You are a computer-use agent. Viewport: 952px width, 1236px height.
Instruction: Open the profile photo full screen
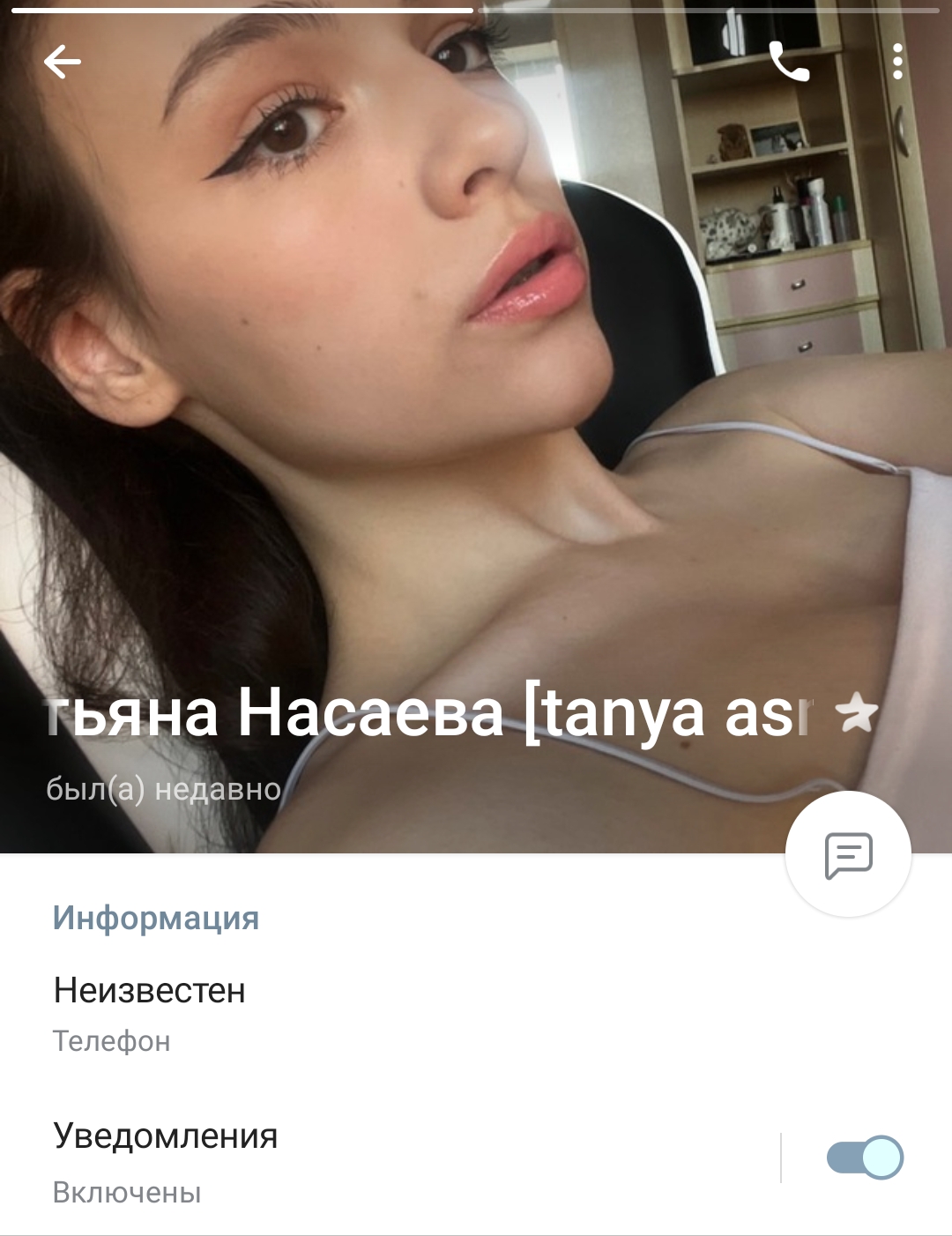click(x=476, y=397)
